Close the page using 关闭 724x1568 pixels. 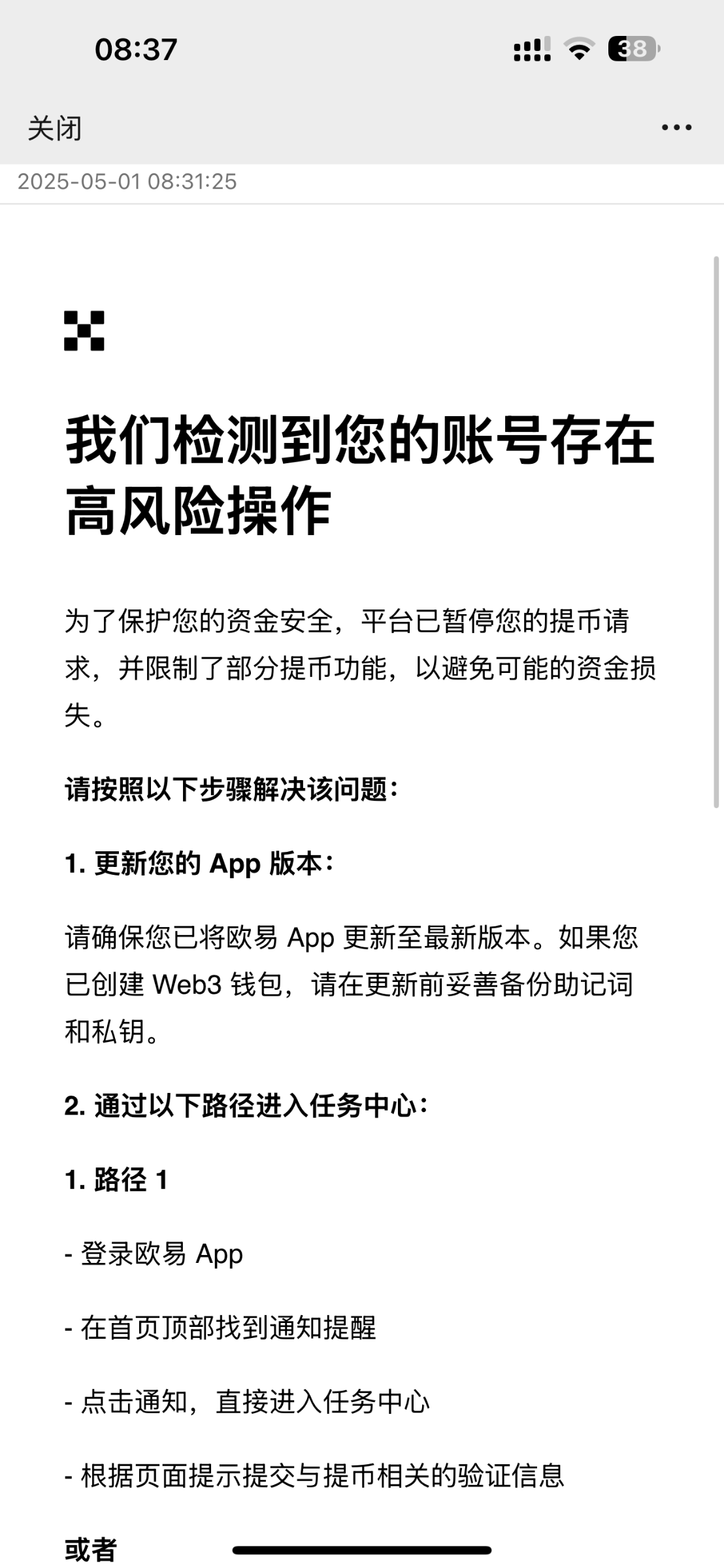pos(55,128)
